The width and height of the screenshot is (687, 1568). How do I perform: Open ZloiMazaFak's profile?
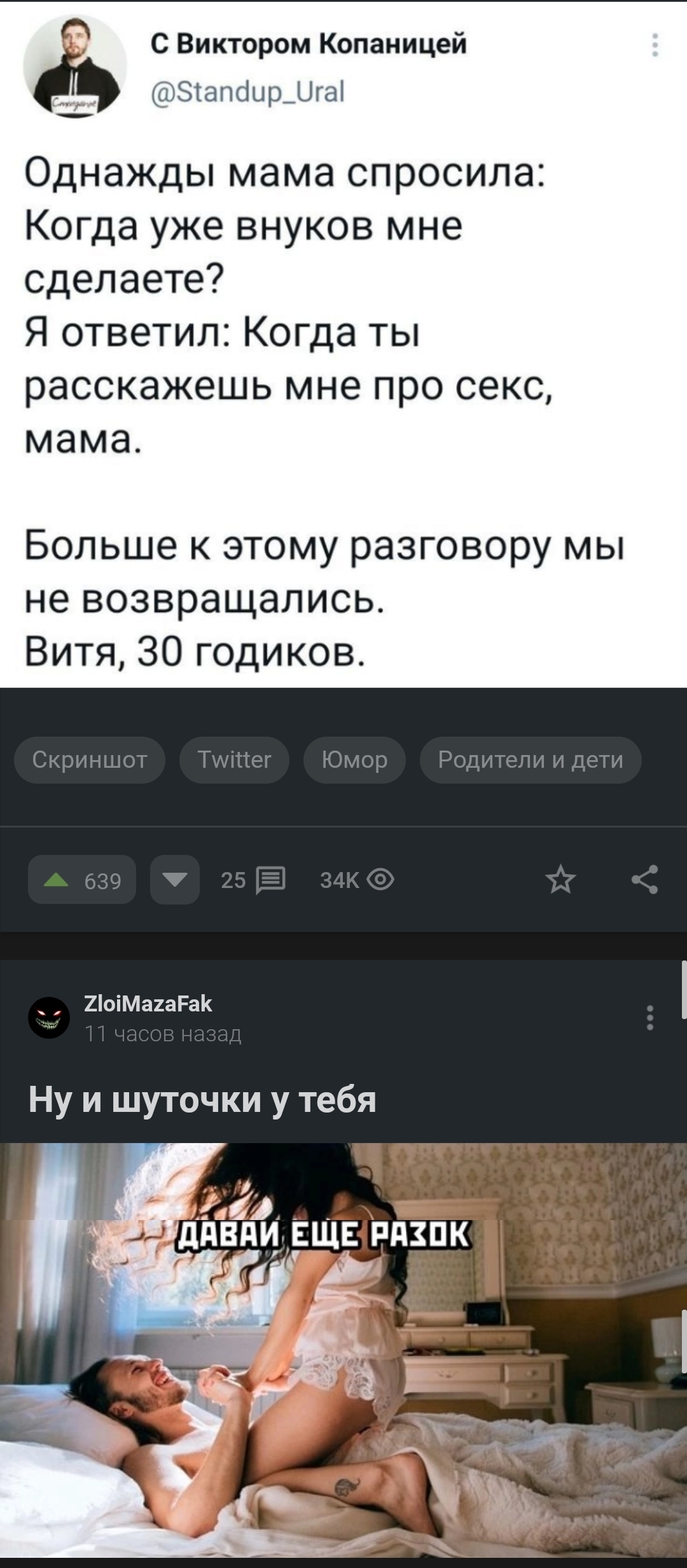pyautogui.click(x=148, y=1003)
